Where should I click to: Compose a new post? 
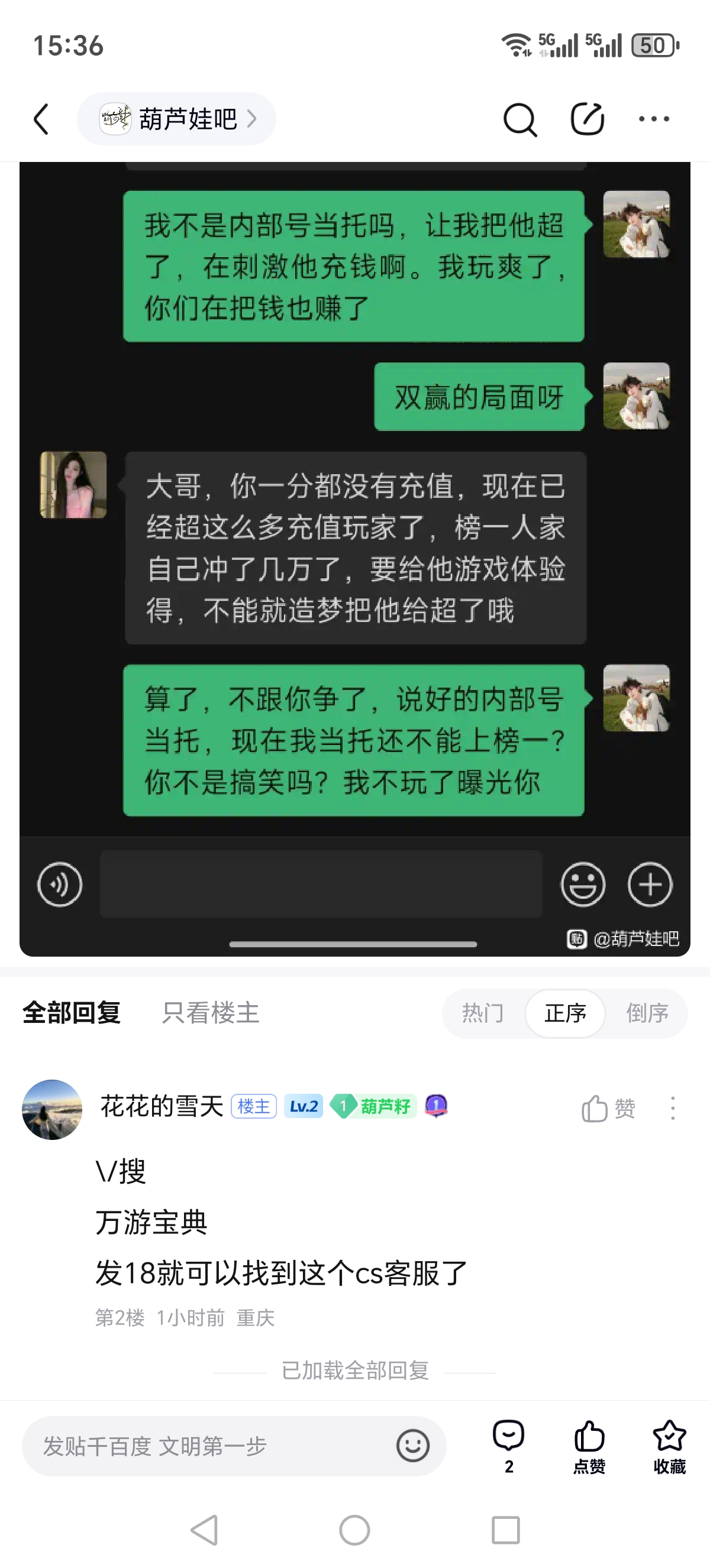pyautogui.click(x=587, y=119)
